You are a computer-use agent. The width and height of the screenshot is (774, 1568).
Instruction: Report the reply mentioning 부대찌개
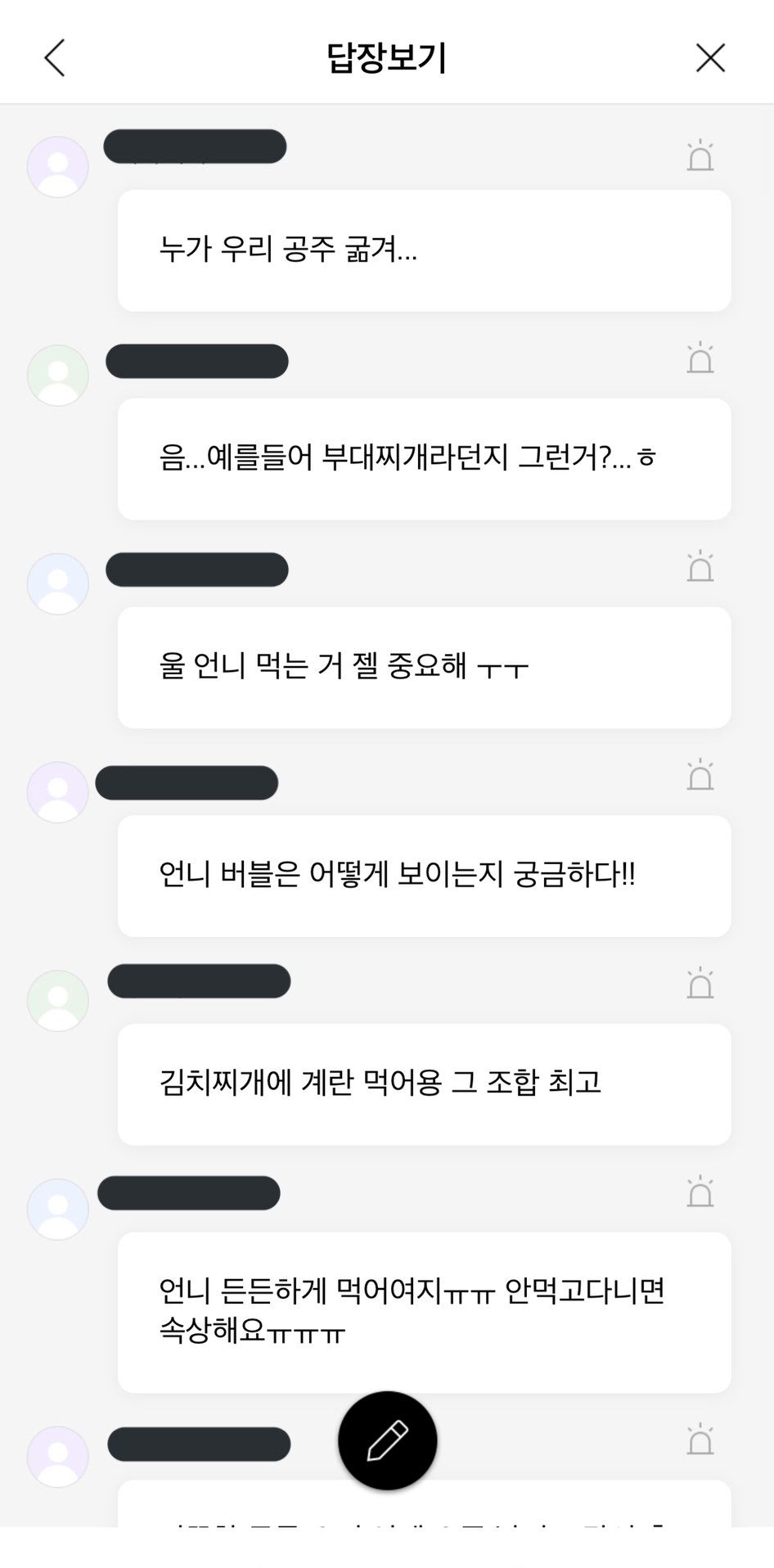tap(700, 358)
